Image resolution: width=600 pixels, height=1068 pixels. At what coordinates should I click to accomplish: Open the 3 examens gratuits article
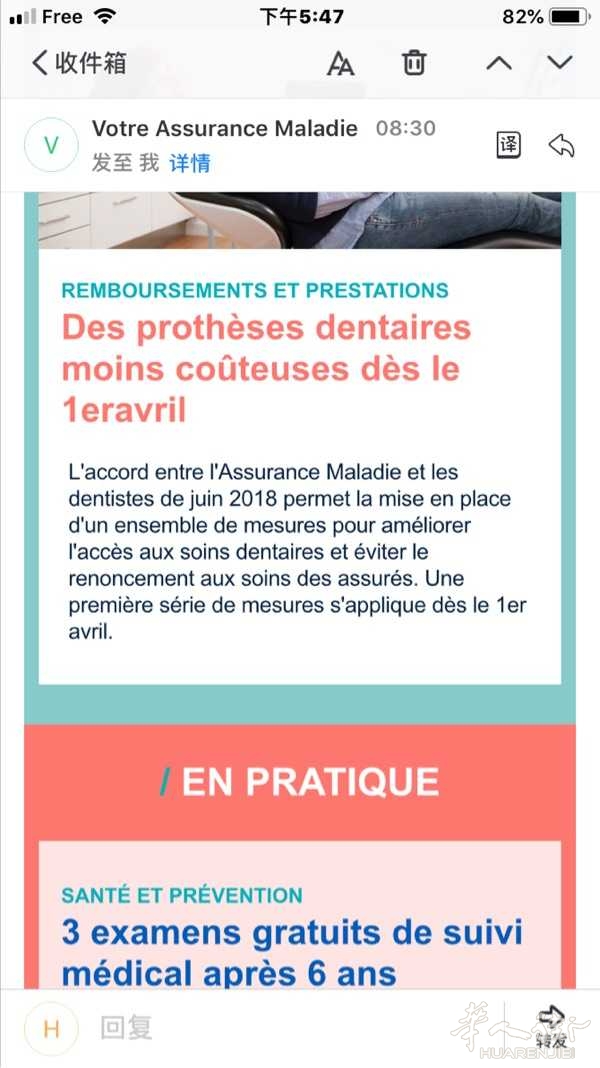pyautogui.click(x=292, y=953)
